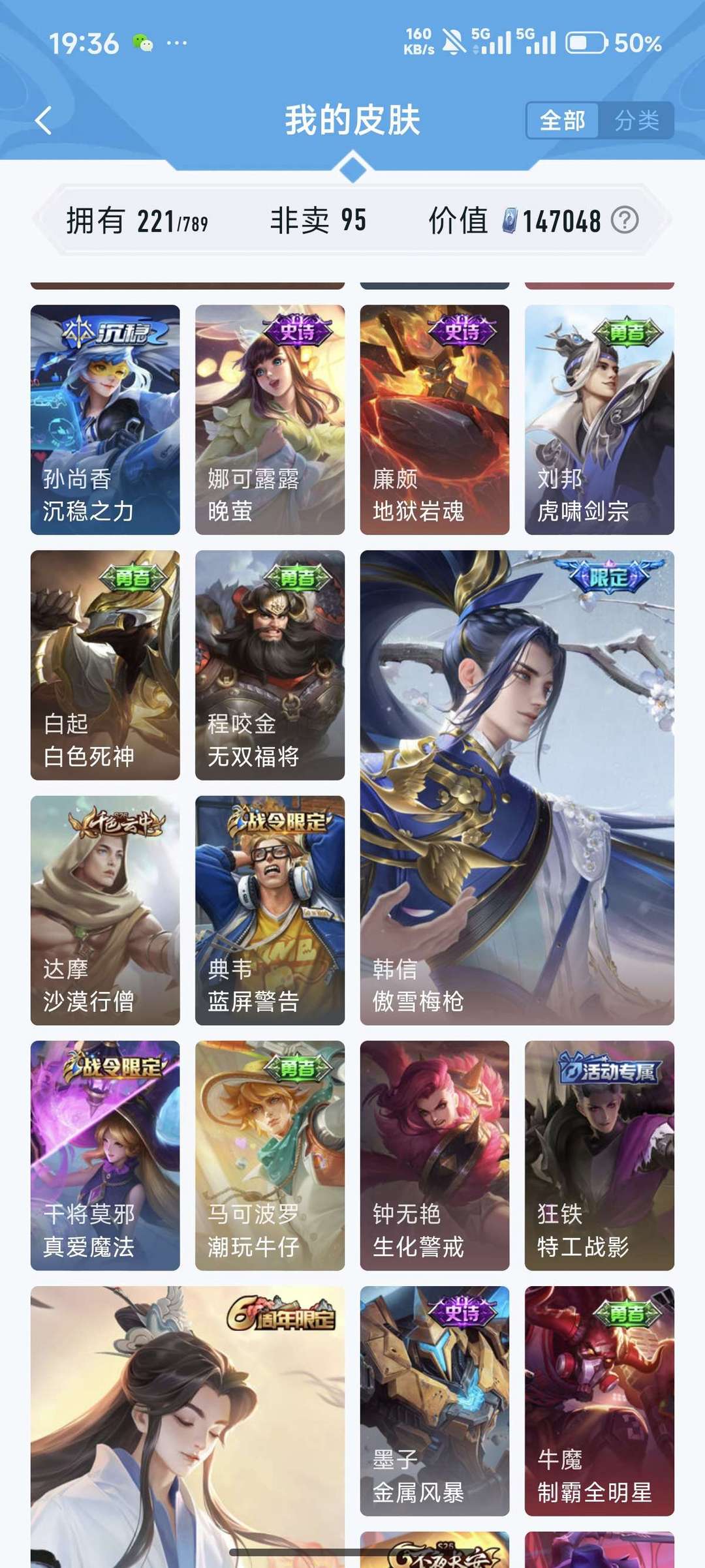This screenshot has height=1568, width=705.
Task: View the 廉颇 地狱岩魂 skin
Action: click(435, 420)
